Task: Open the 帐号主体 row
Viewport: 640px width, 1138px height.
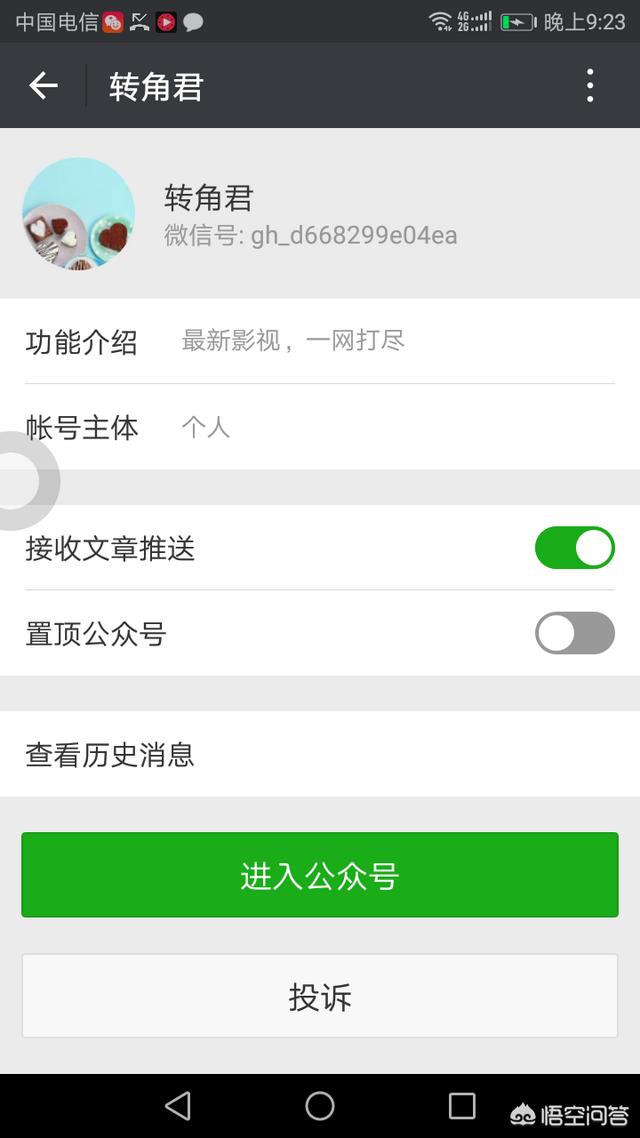Action: tap(320, 427)
